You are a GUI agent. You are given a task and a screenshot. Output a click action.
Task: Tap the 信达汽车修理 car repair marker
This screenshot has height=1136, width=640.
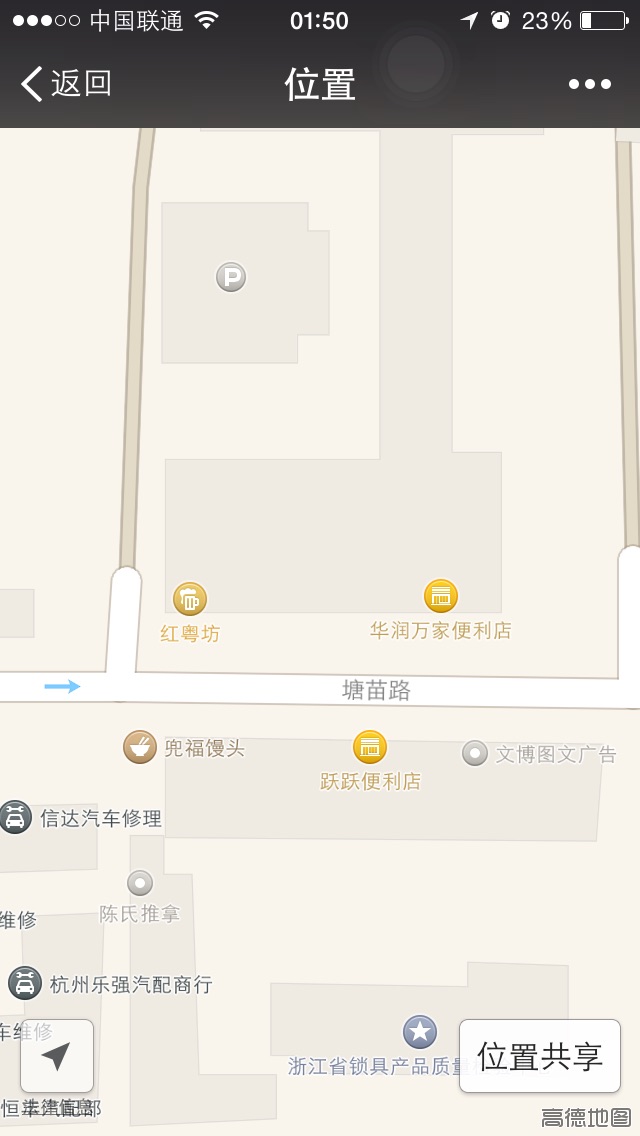15,817
